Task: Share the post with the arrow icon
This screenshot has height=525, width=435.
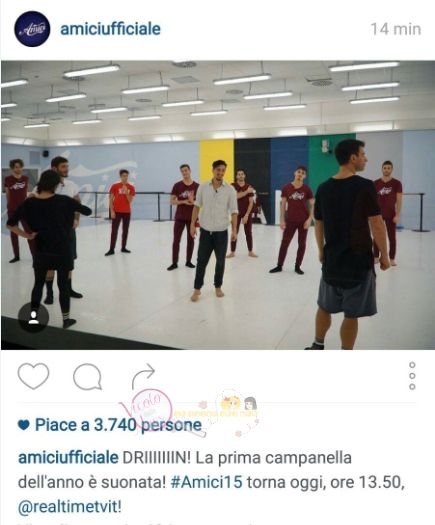Action: 143,376
